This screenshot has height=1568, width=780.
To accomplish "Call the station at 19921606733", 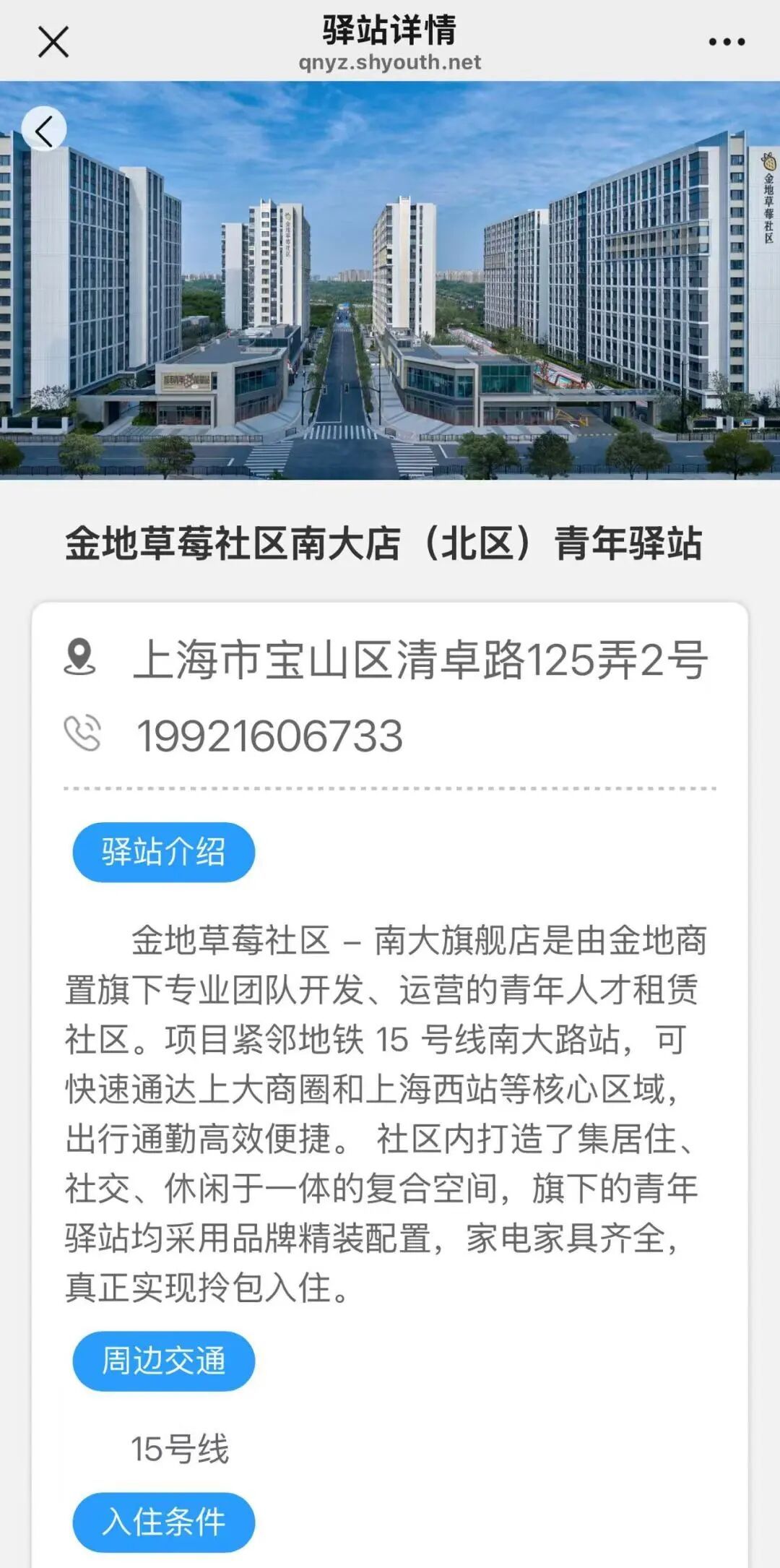I will click(269, 736).
